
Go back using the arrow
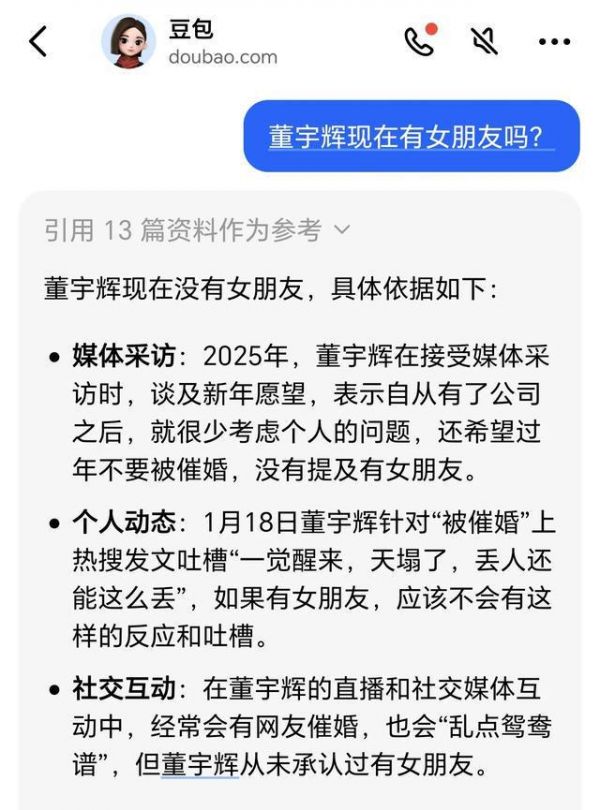38,42
